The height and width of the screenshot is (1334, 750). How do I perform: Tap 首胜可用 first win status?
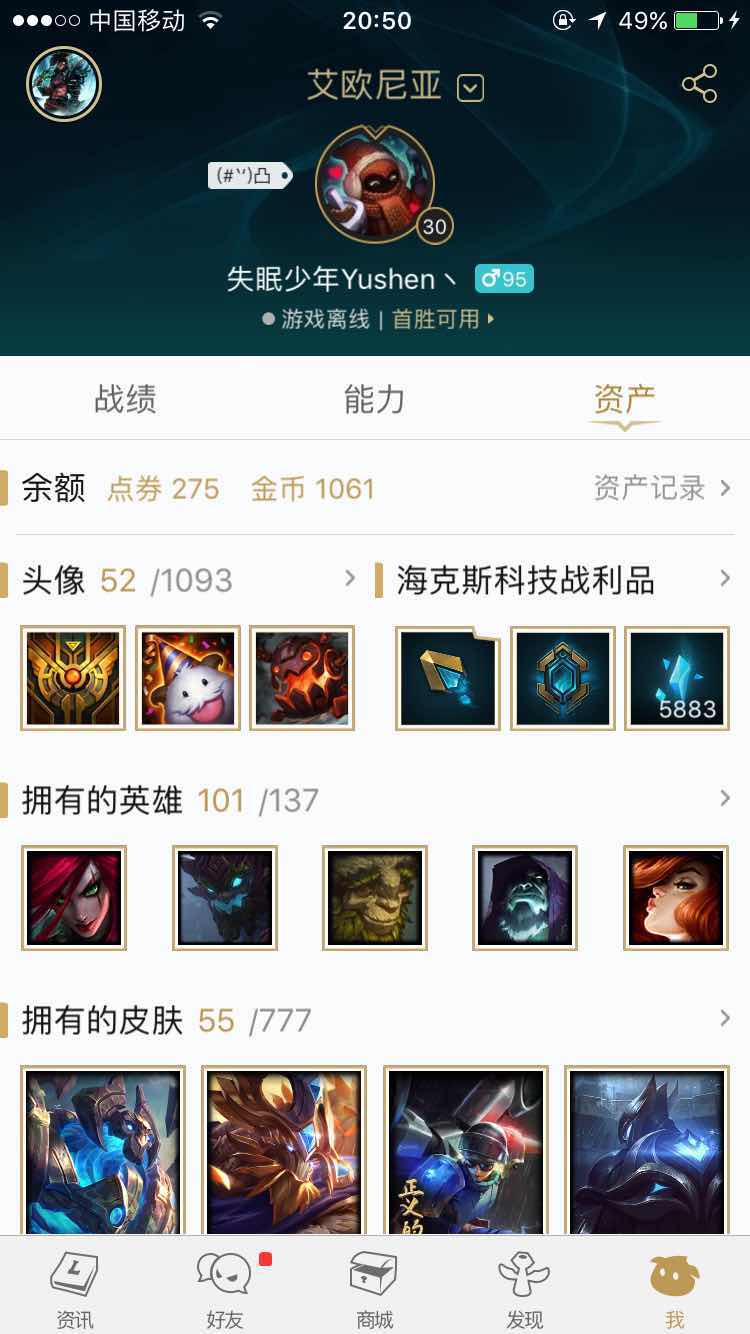click(x=442, y=320)
